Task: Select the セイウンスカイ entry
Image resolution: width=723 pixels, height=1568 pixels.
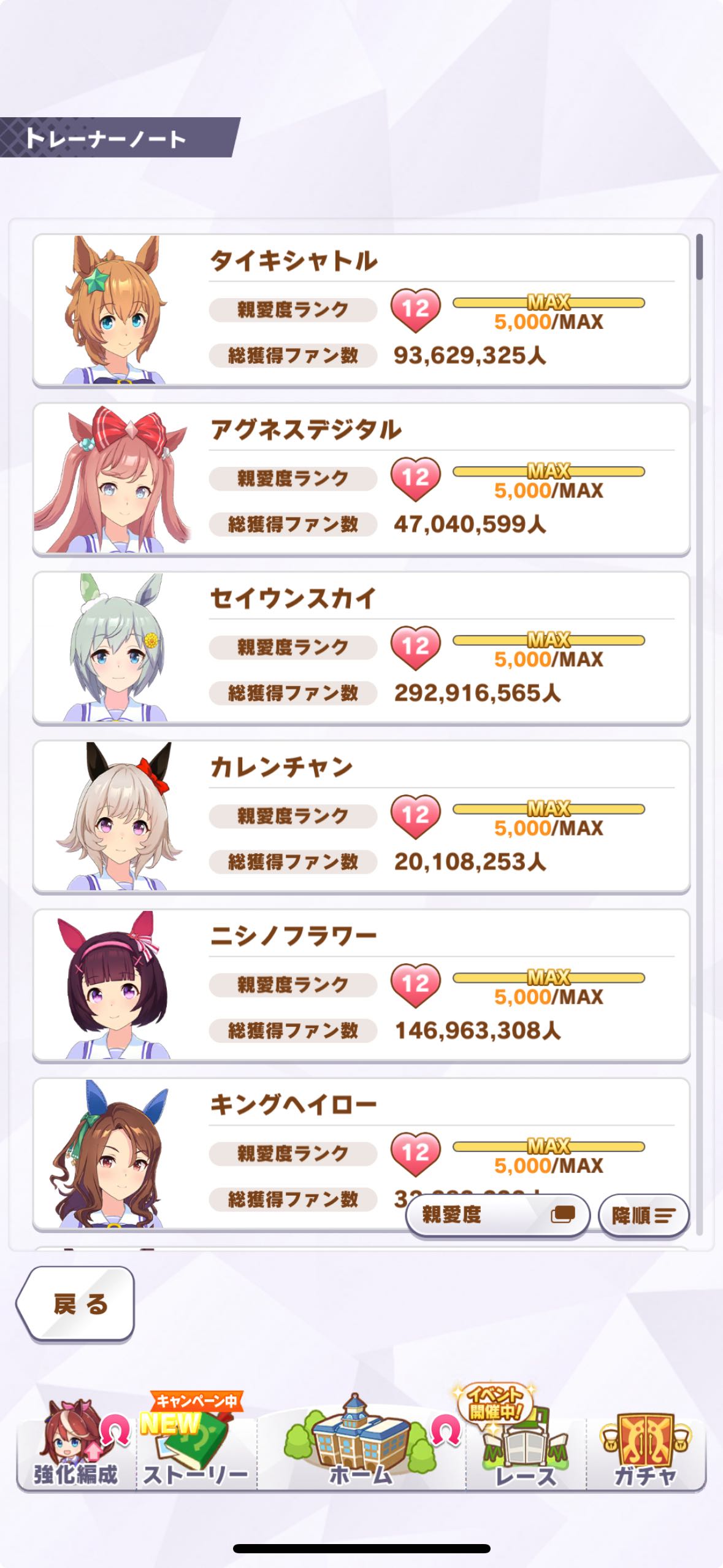Action: (x=361, y=648)
